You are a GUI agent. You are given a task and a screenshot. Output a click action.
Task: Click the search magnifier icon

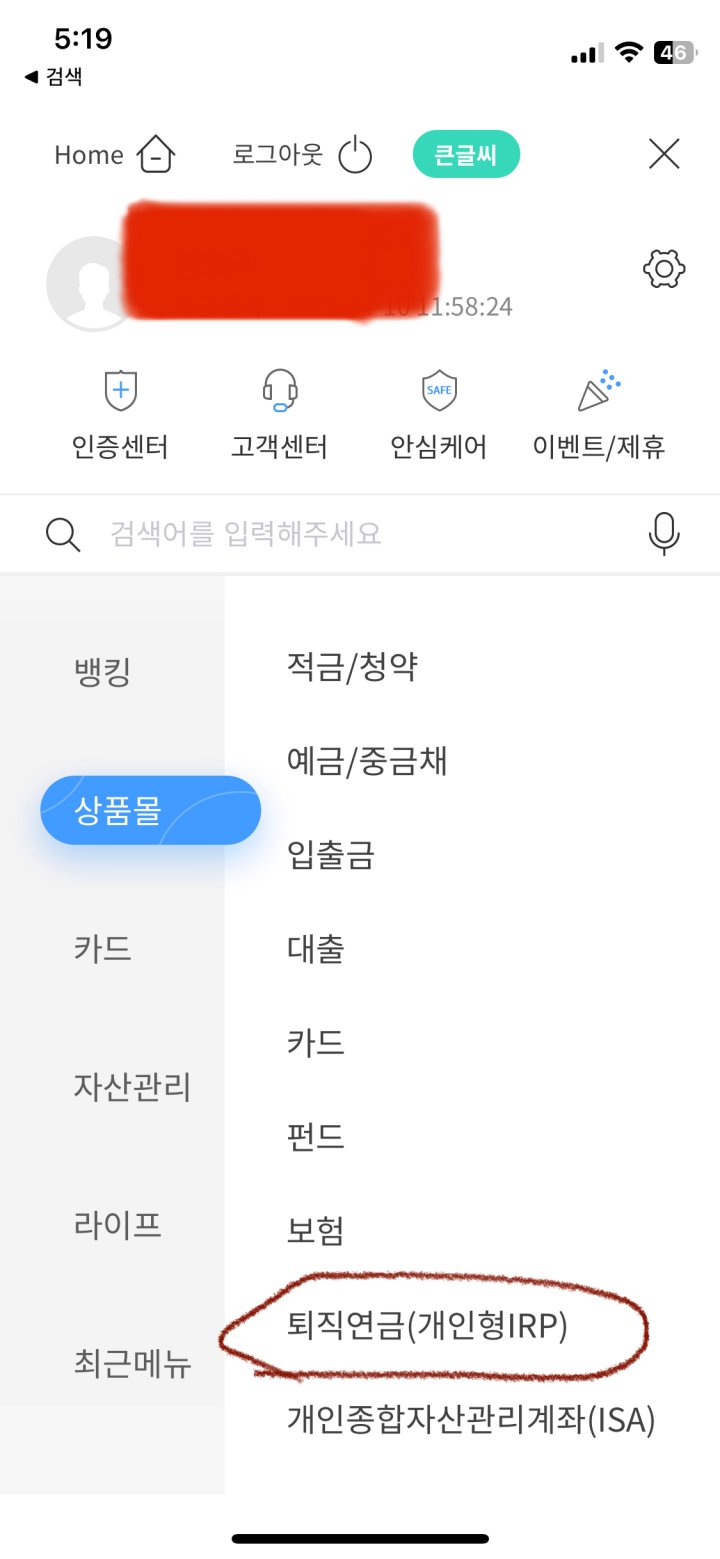pyautogui.click(x=63, y=533)
